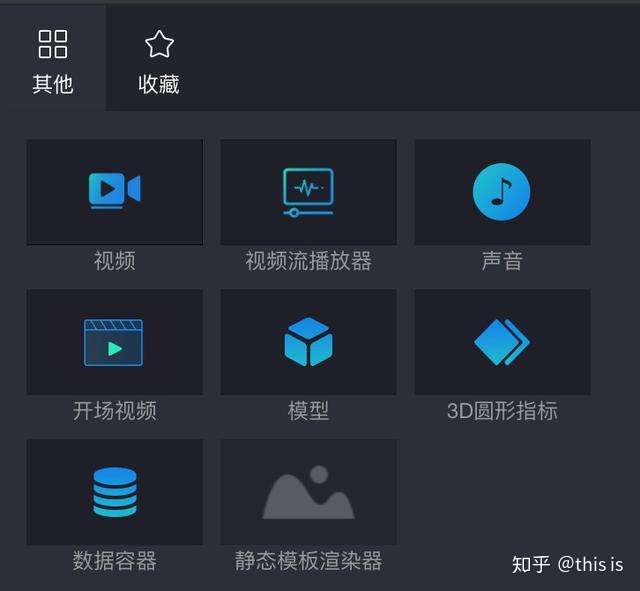Select the 3D圆形指标 component tile
Screen dimensions: 640x591
[x=502, y=342]
